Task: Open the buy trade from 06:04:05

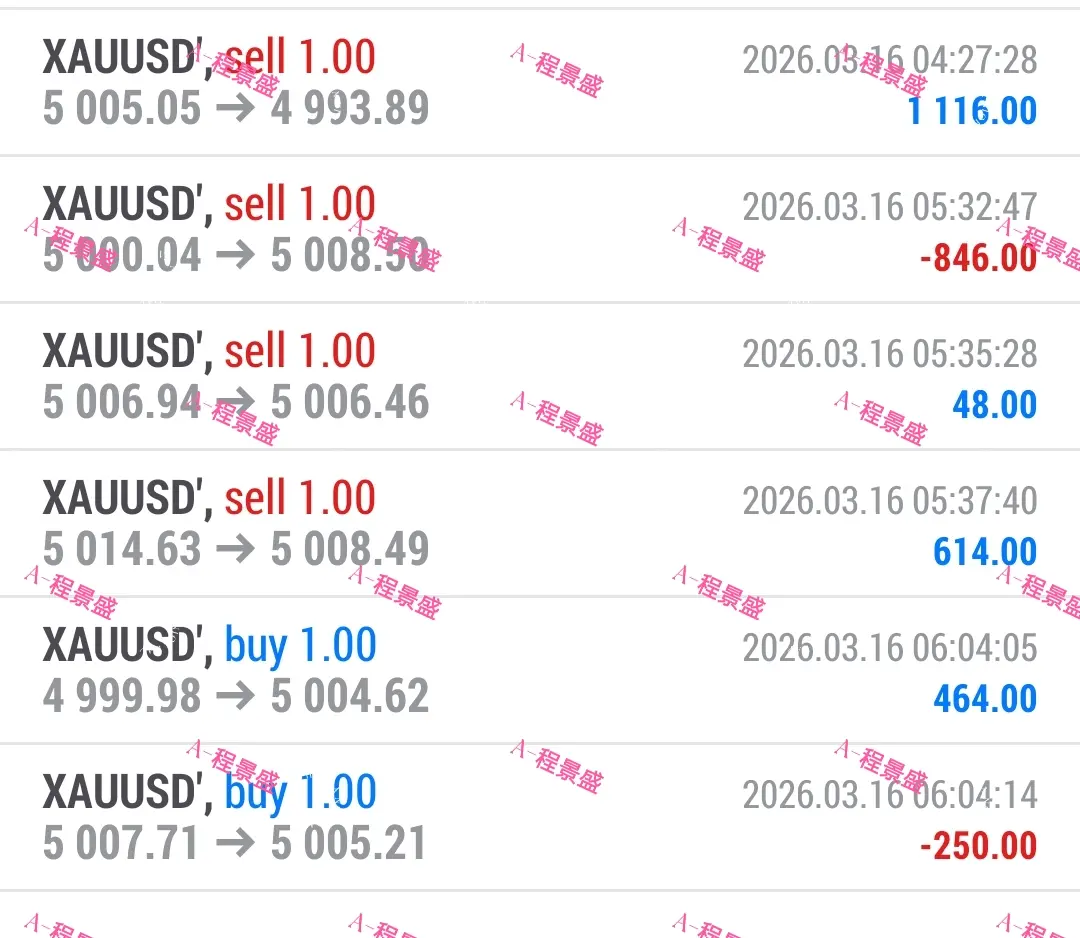Action: click(540, 671)
